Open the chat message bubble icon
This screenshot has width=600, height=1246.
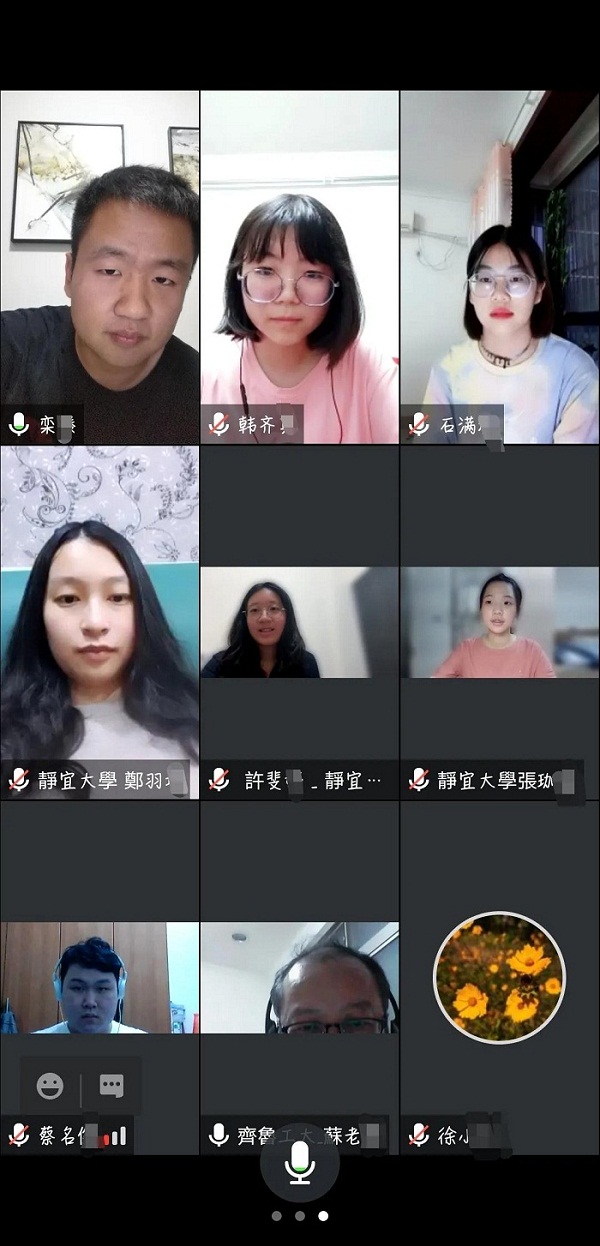point(111,1086)
